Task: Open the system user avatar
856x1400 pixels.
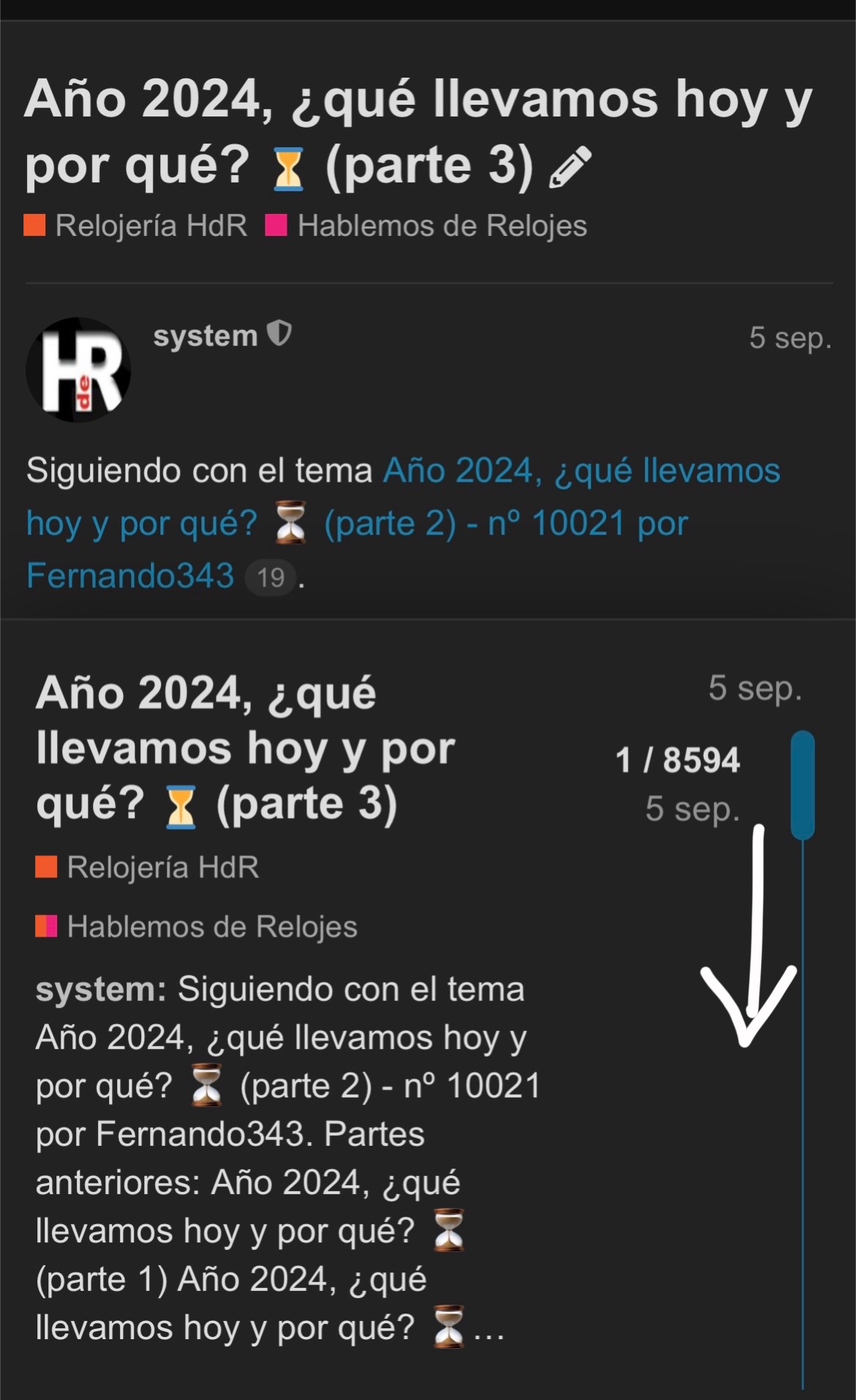Action: pyautogui.click(x=78, y=370)
